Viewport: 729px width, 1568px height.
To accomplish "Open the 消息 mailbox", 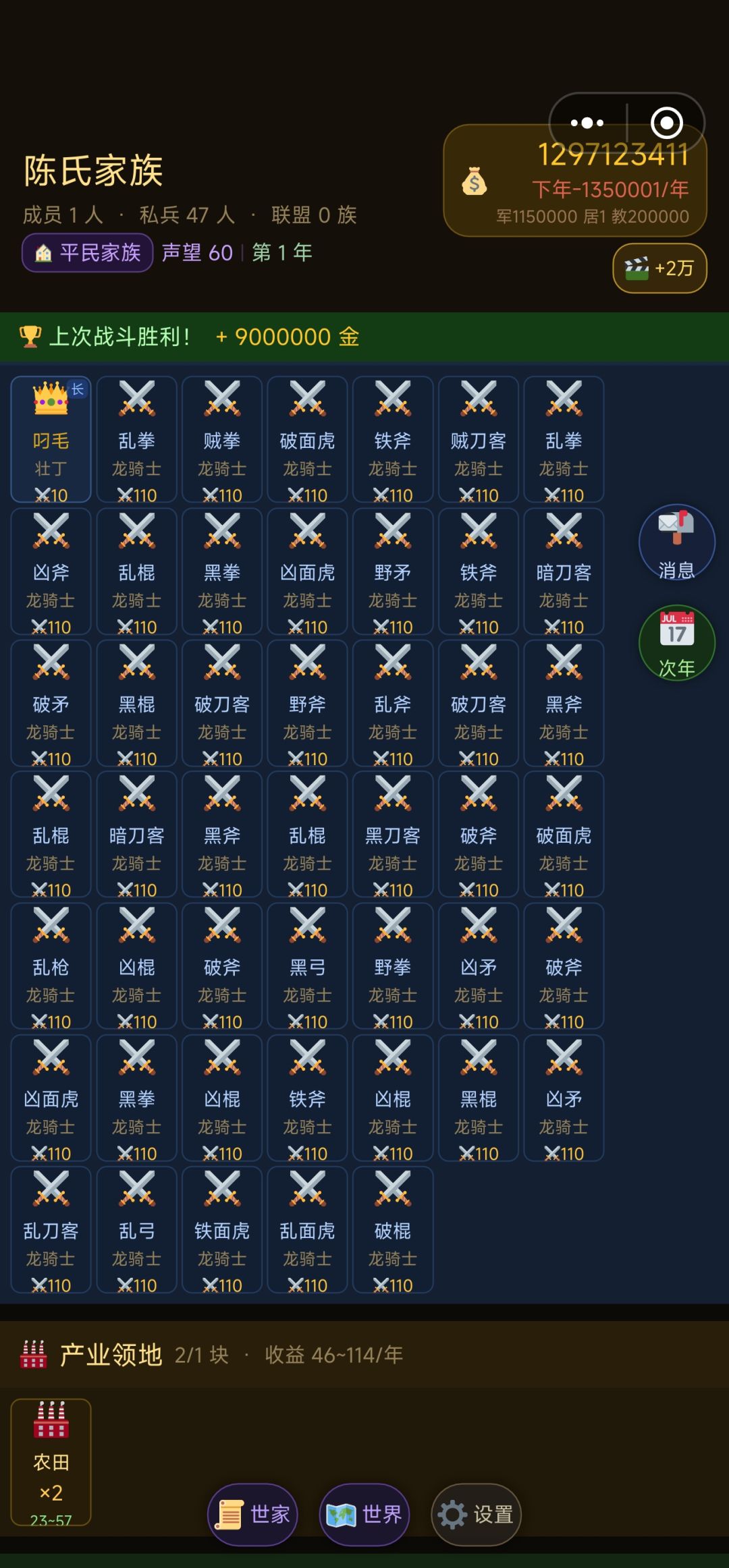I will (x=676, y=542).
